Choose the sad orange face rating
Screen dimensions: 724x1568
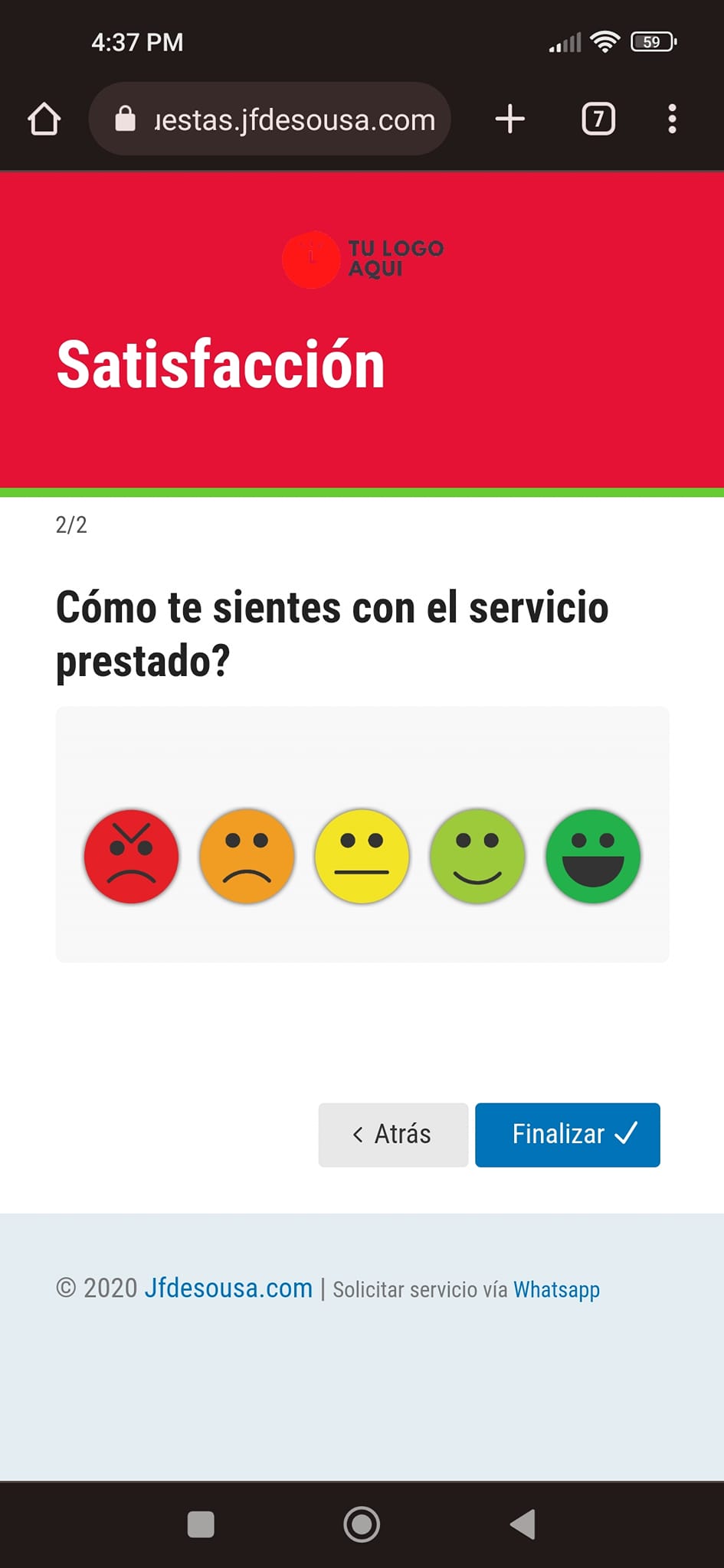tap(247, 856)
